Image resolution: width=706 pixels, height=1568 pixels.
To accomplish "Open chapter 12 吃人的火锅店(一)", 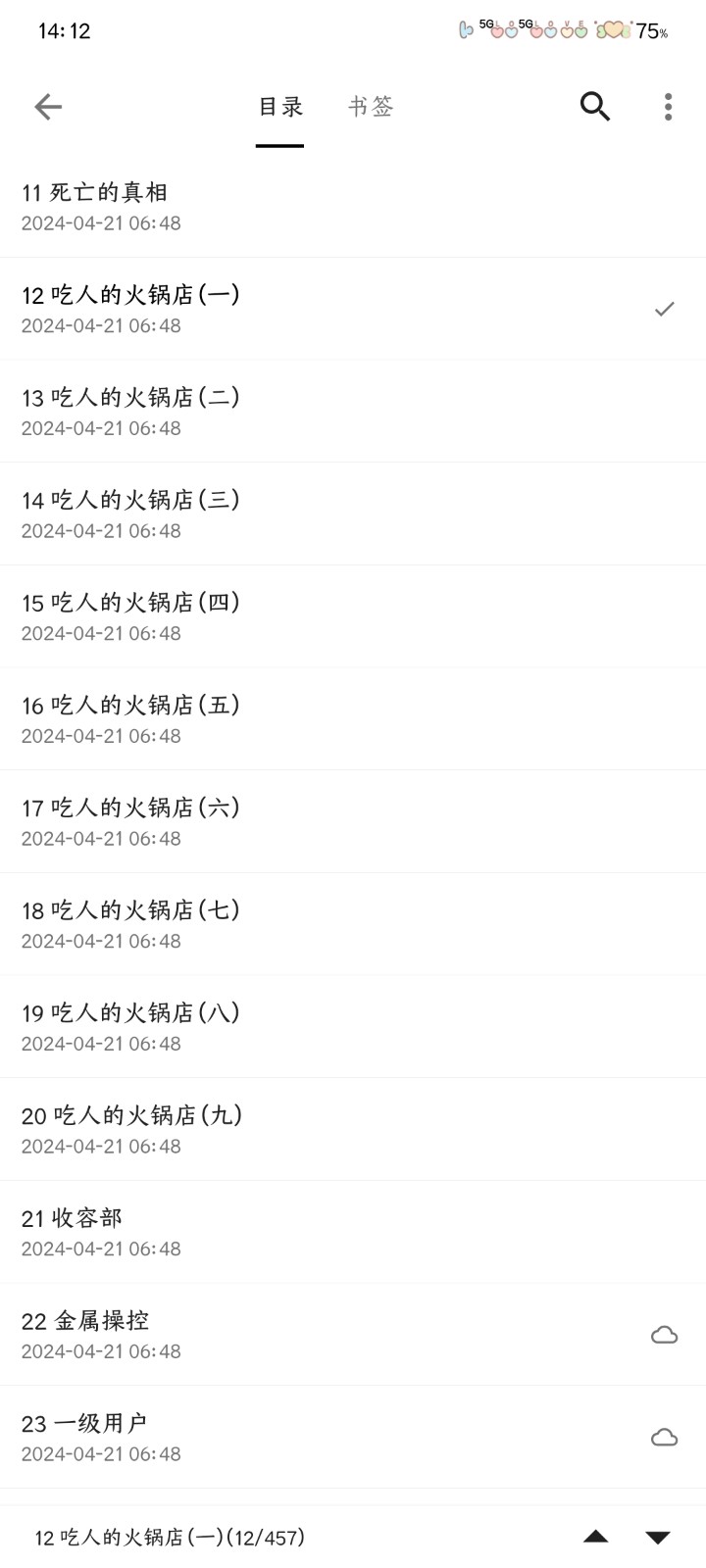I will tap(294, 309).
